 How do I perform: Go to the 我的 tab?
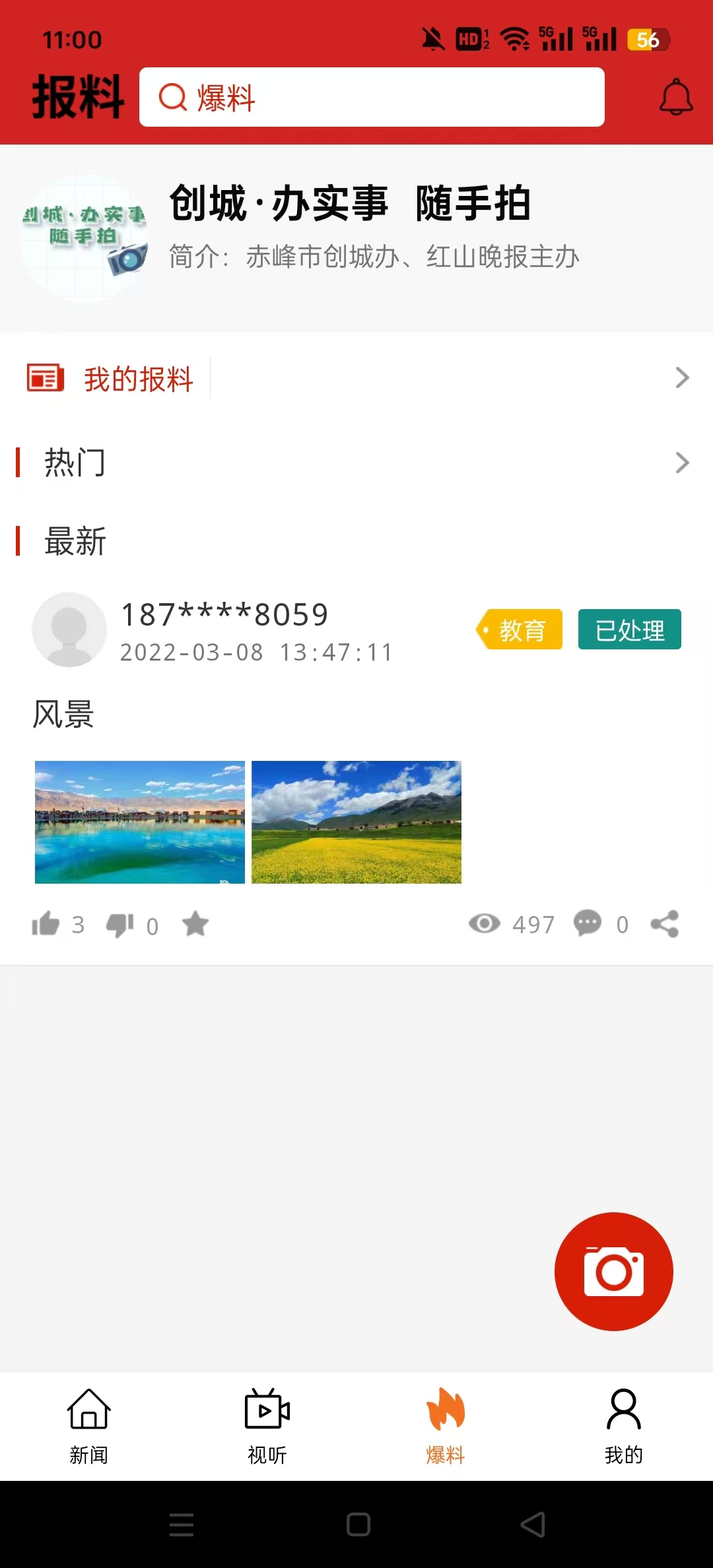[624, 1425]
